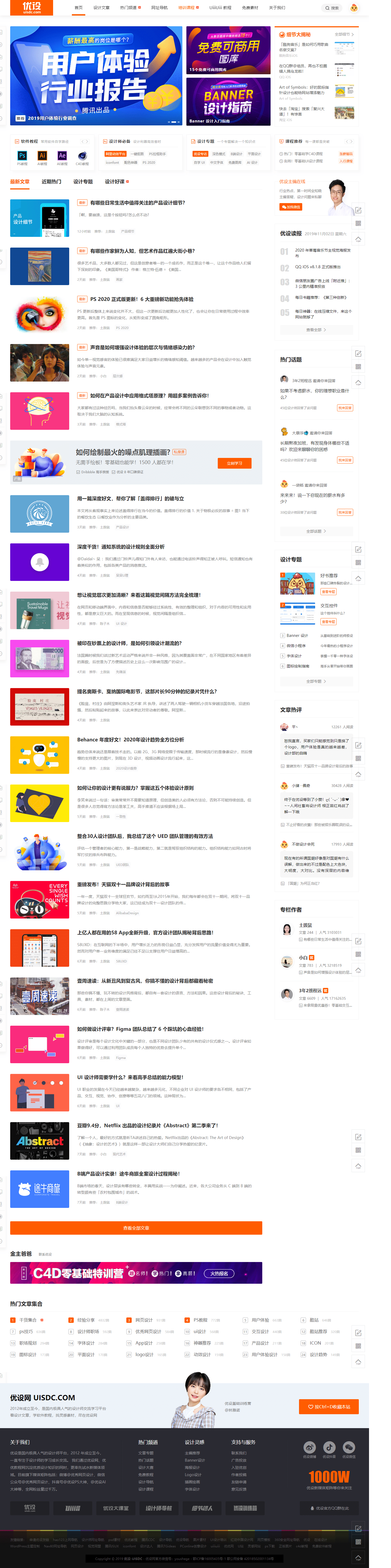Open 免费素材 in top navigation

pyautogui.click(x=250, y=8)
